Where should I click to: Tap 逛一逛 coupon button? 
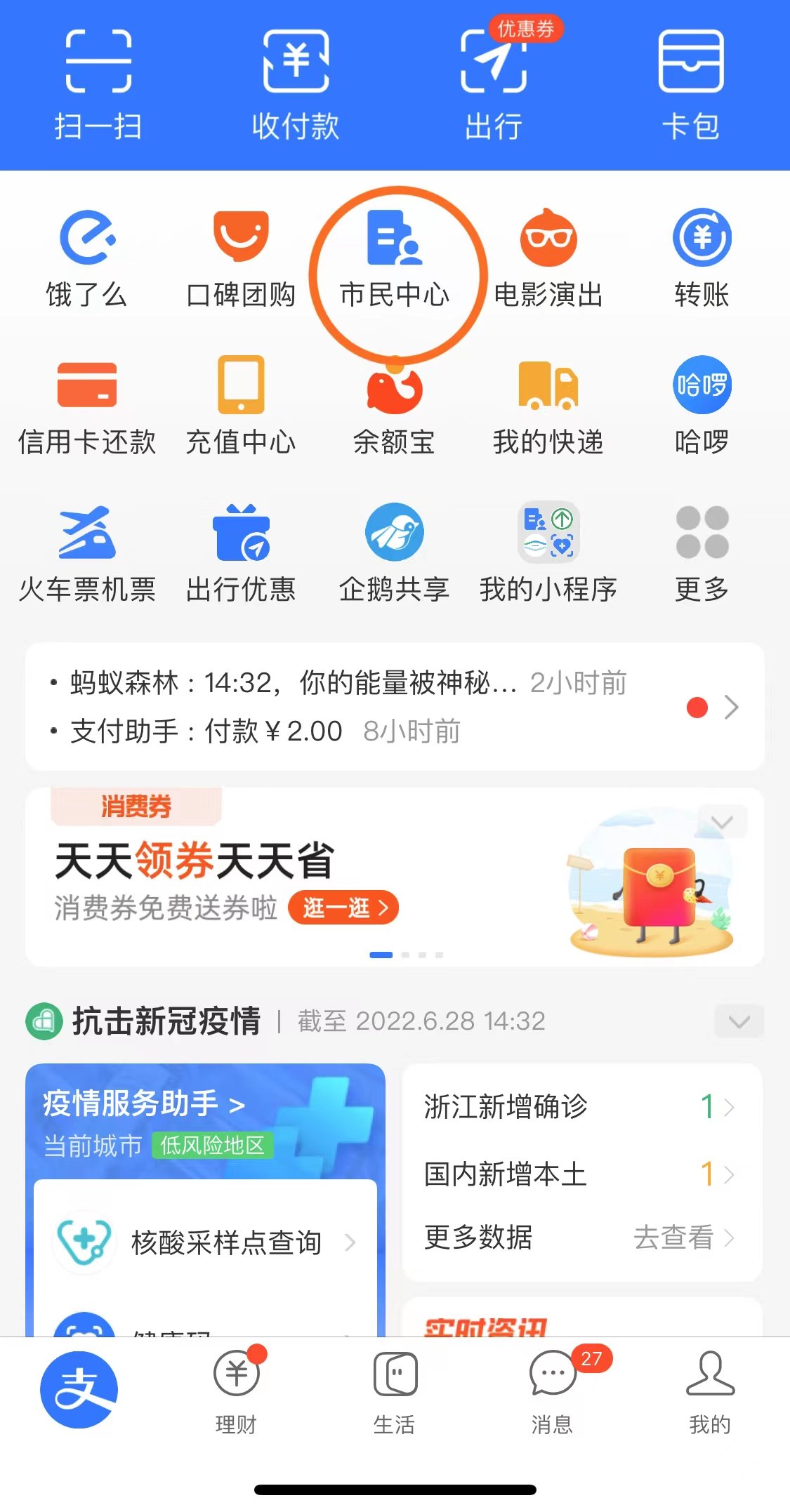click(x=343, y=908)
